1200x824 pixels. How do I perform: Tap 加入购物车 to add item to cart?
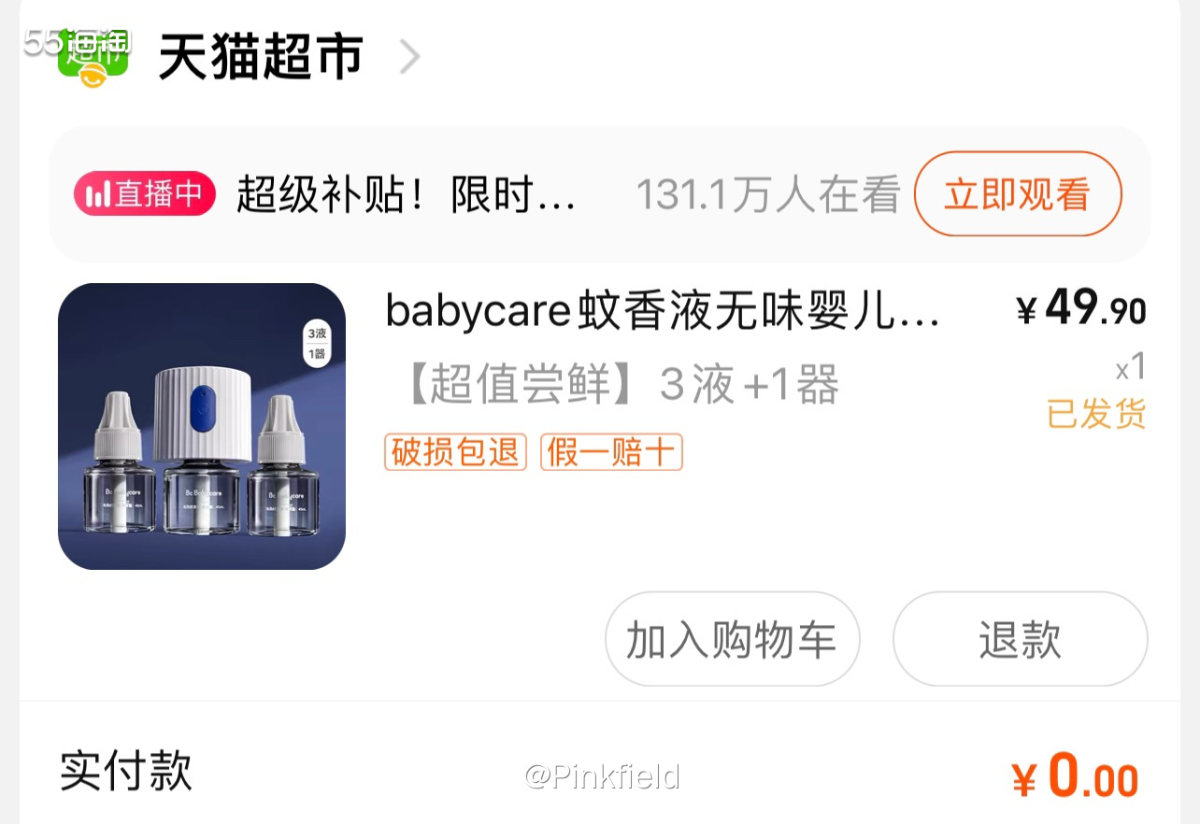(732, 639)
